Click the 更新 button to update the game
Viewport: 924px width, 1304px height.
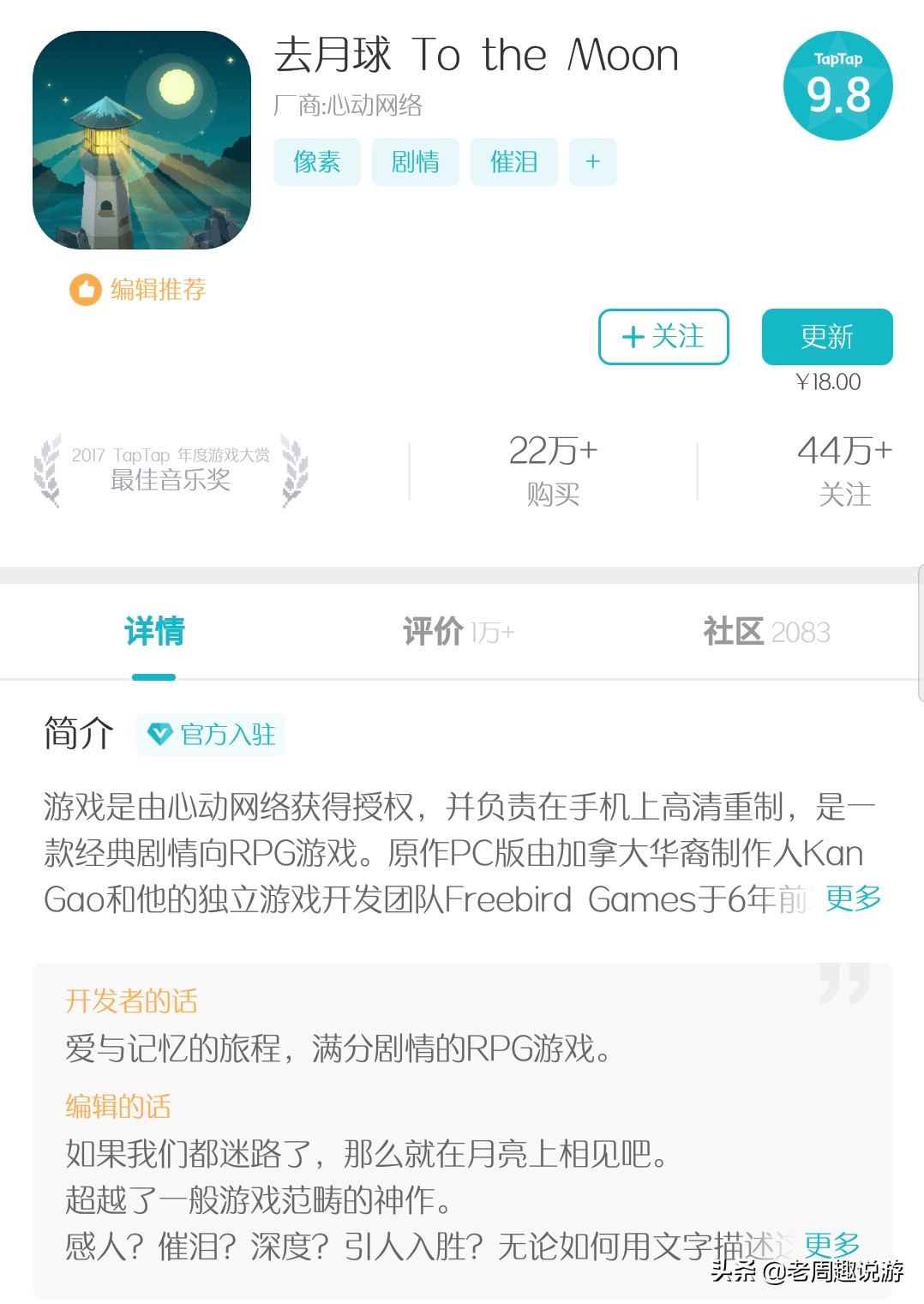[826, 337]
